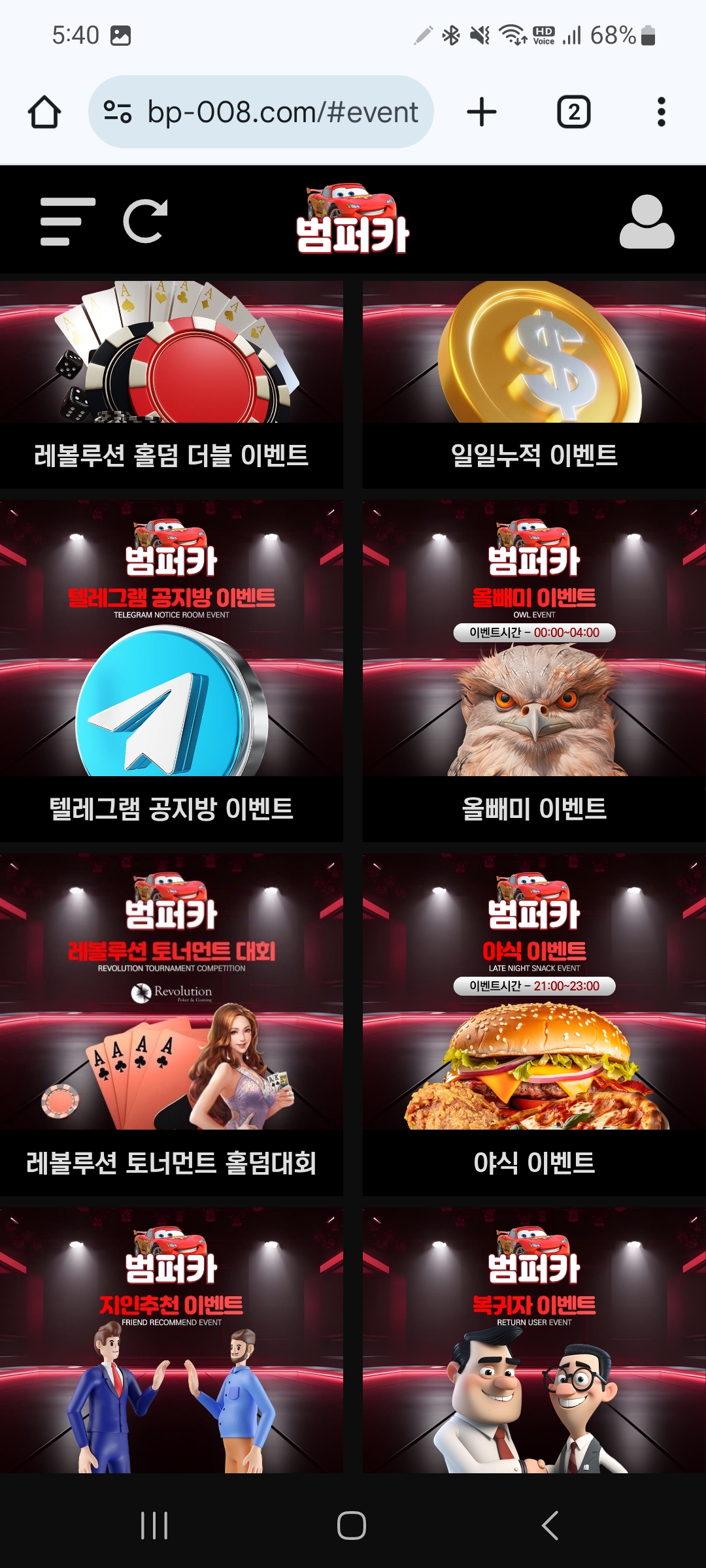
Task: Open the browser overflow menu
Action: tap(661, 112)
